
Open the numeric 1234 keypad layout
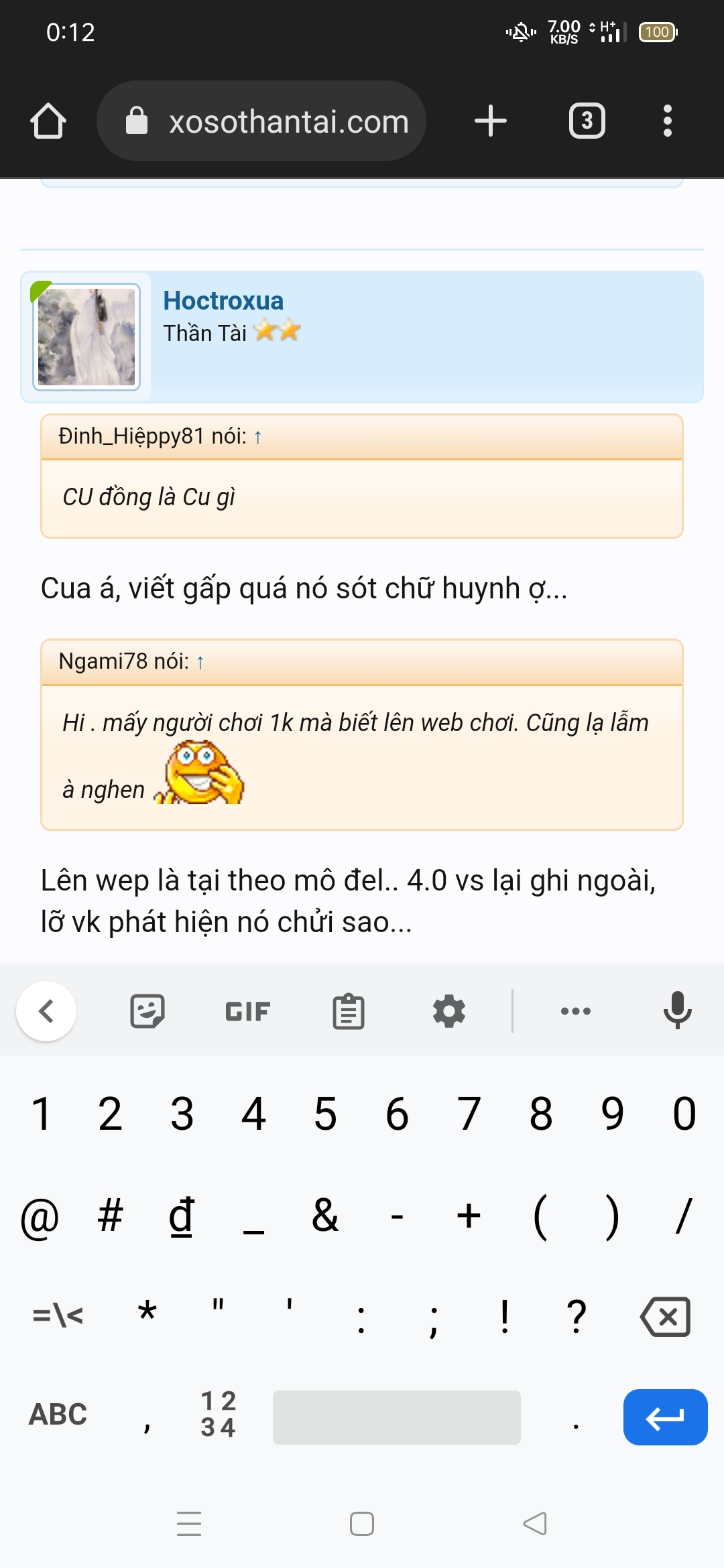click(x=219, y=1415)
